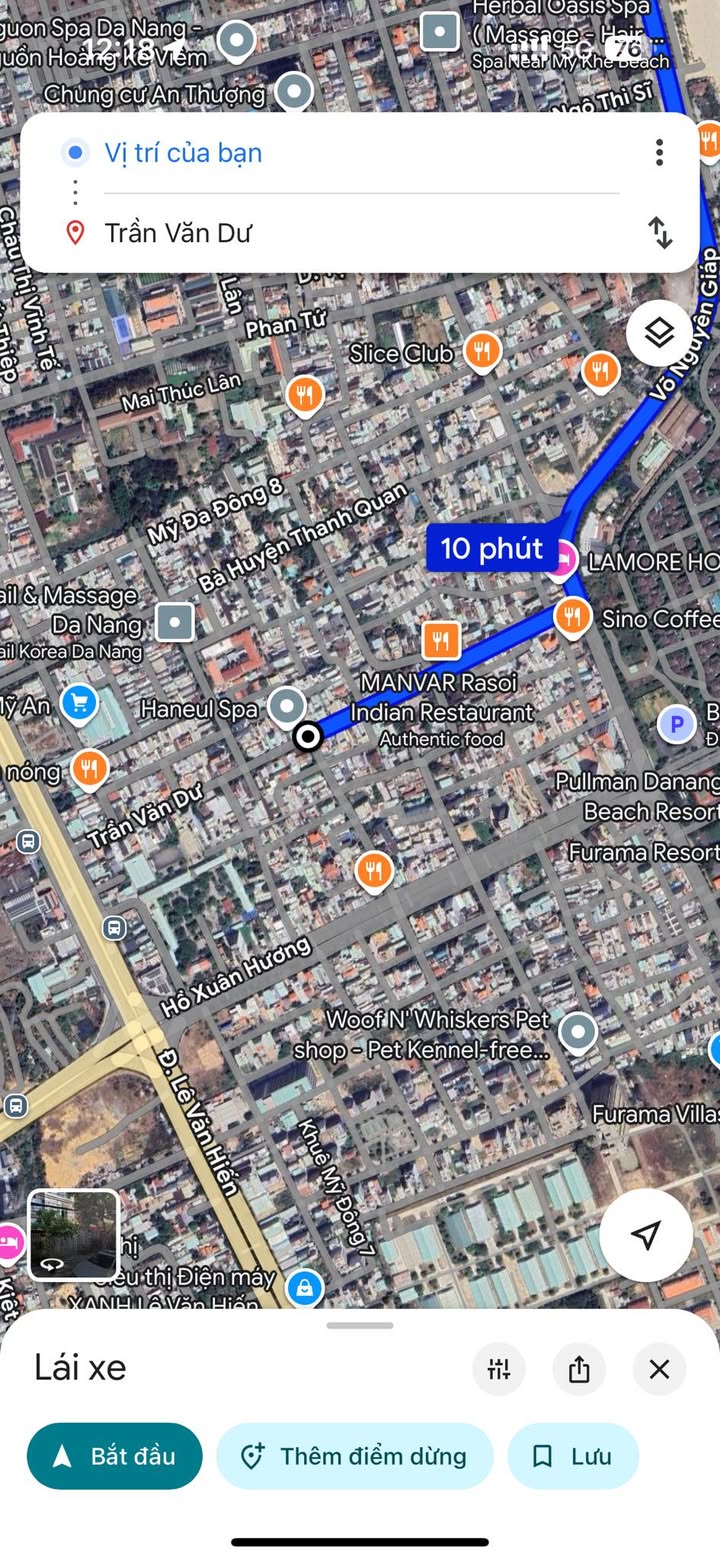Save the route with "Lưu"
720x1560 pixels.
(573, 1456)
